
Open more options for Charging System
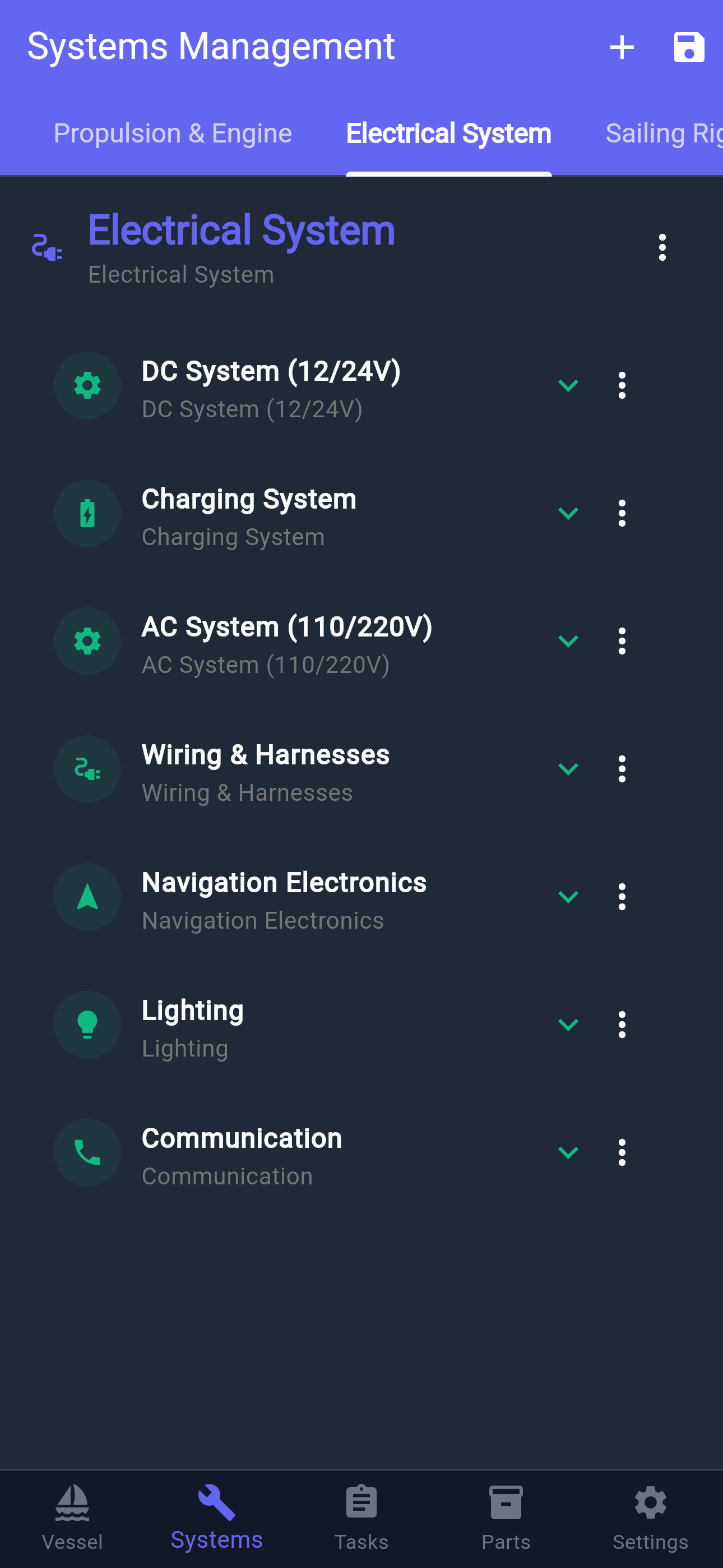tap(622, 513)
